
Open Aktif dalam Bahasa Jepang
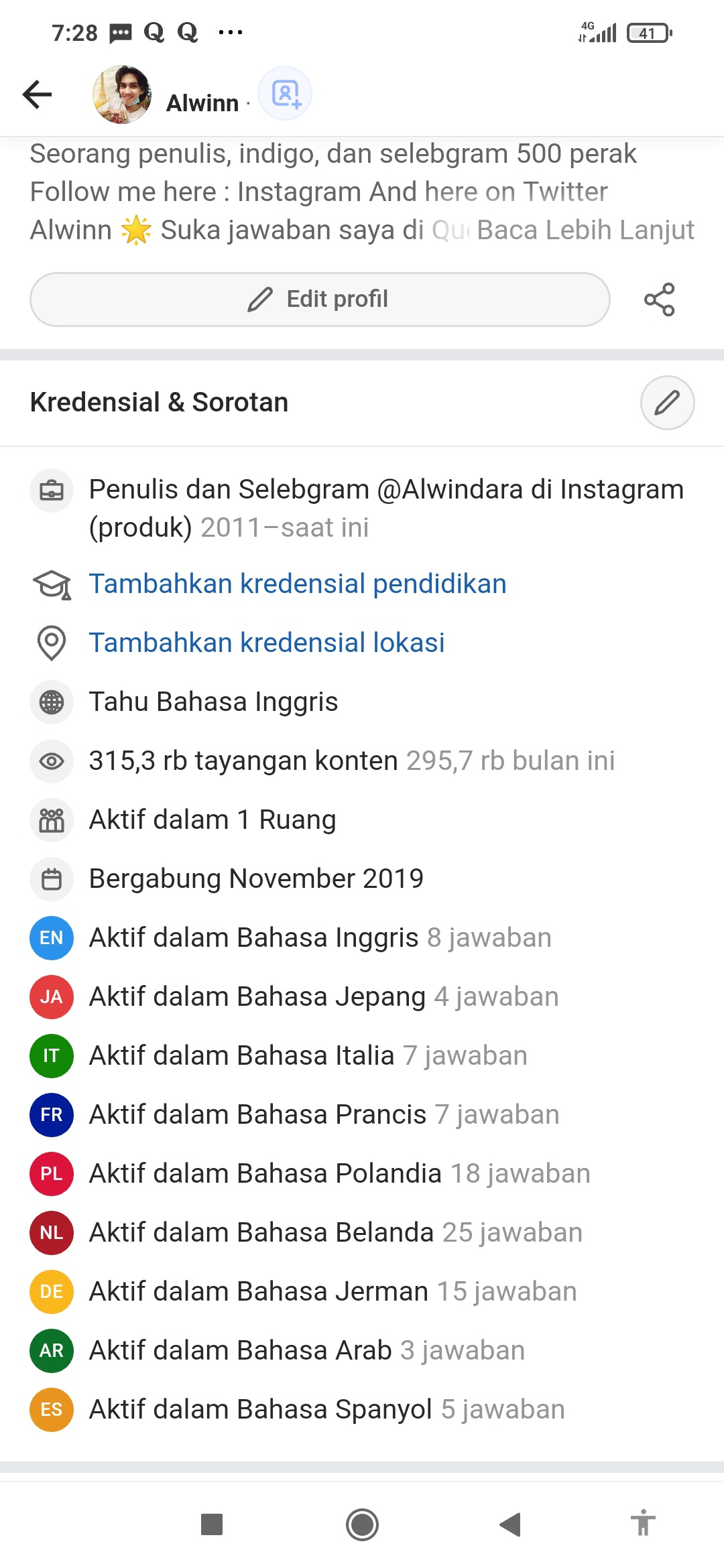324,996
